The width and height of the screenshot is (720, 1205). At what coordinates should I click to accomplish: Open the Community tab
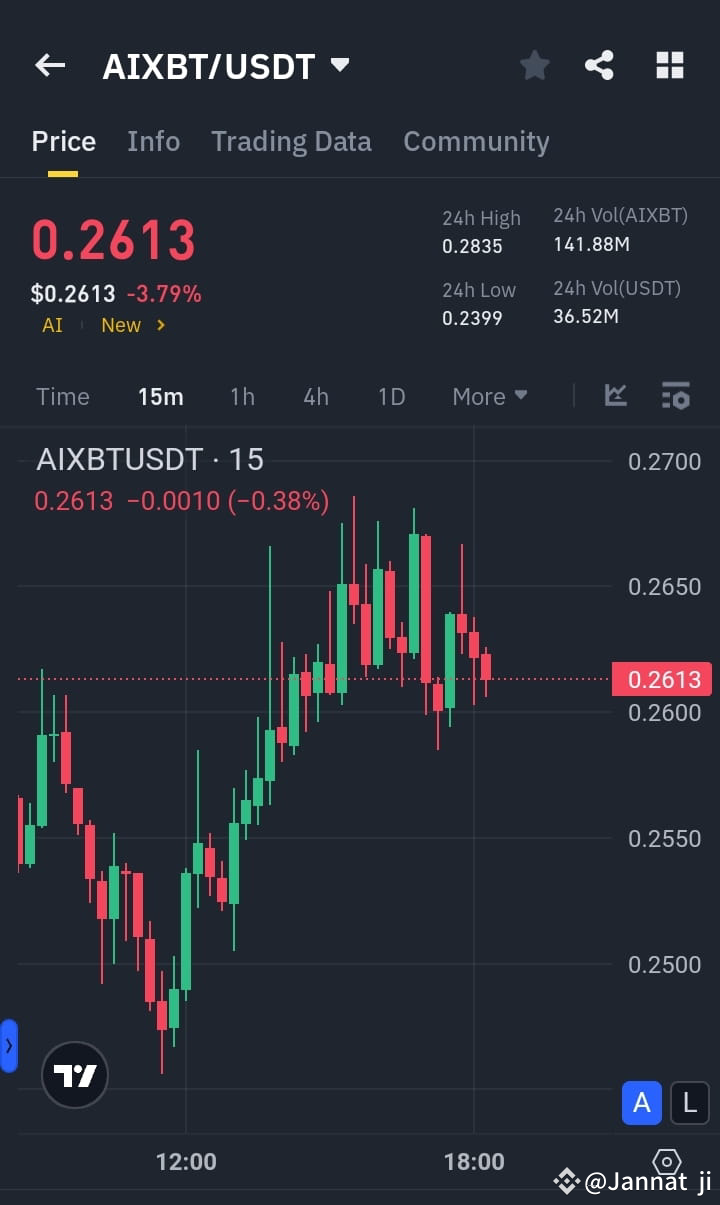[476, 141]
